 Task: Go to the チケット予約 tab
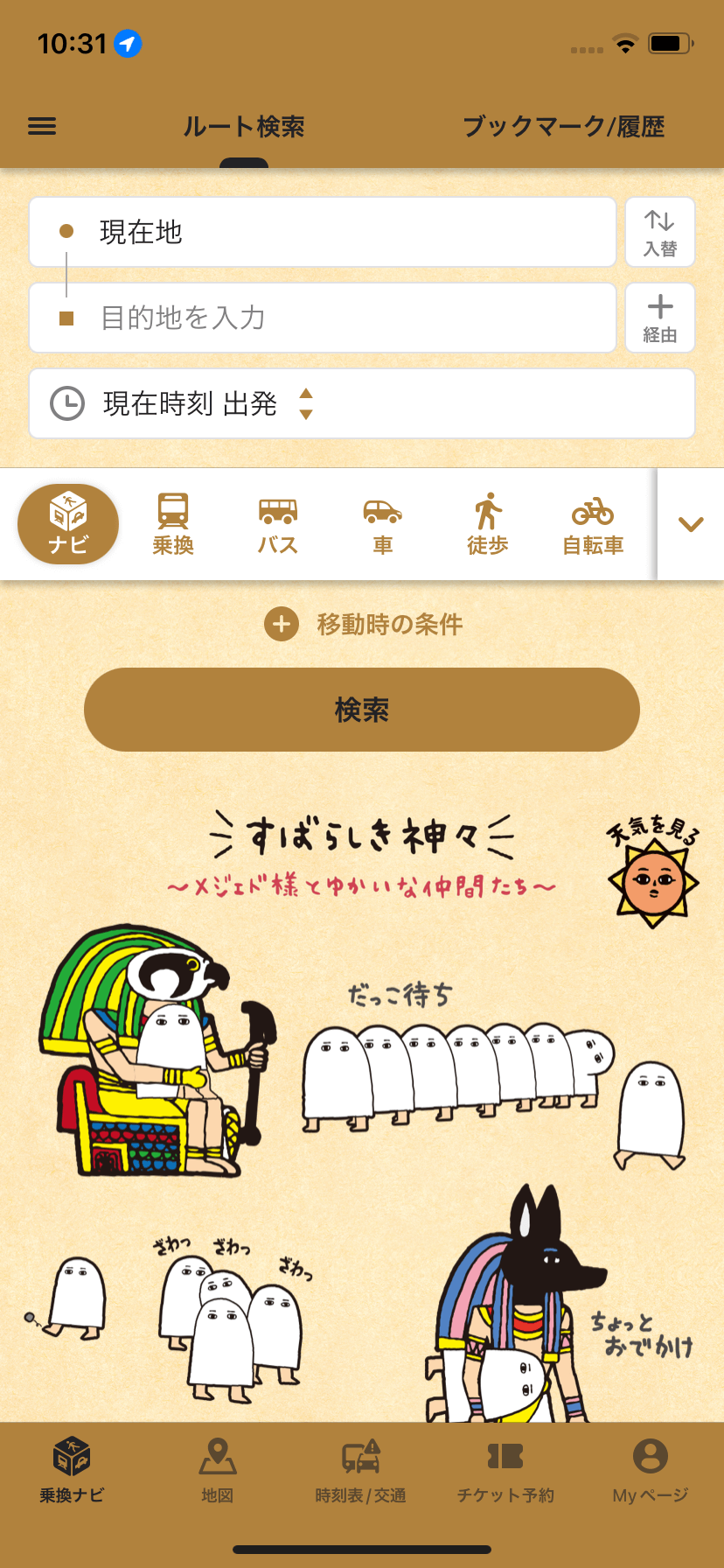(x=505, y=1470)
